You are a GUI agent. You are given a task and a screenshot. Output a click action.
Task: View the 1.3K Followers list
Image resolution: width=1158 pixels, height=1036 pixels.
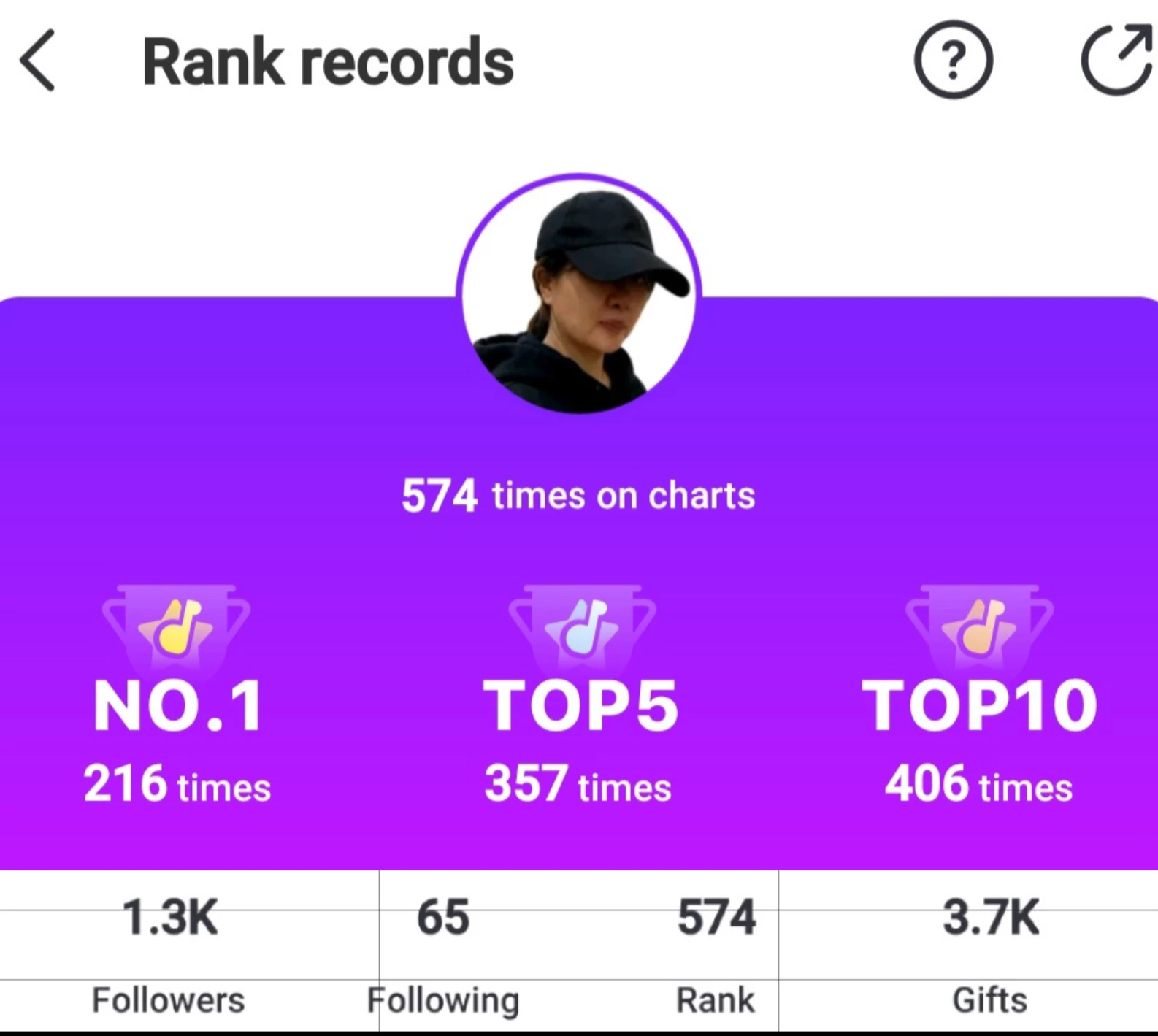pyautogui.click(x=169, y=955)
